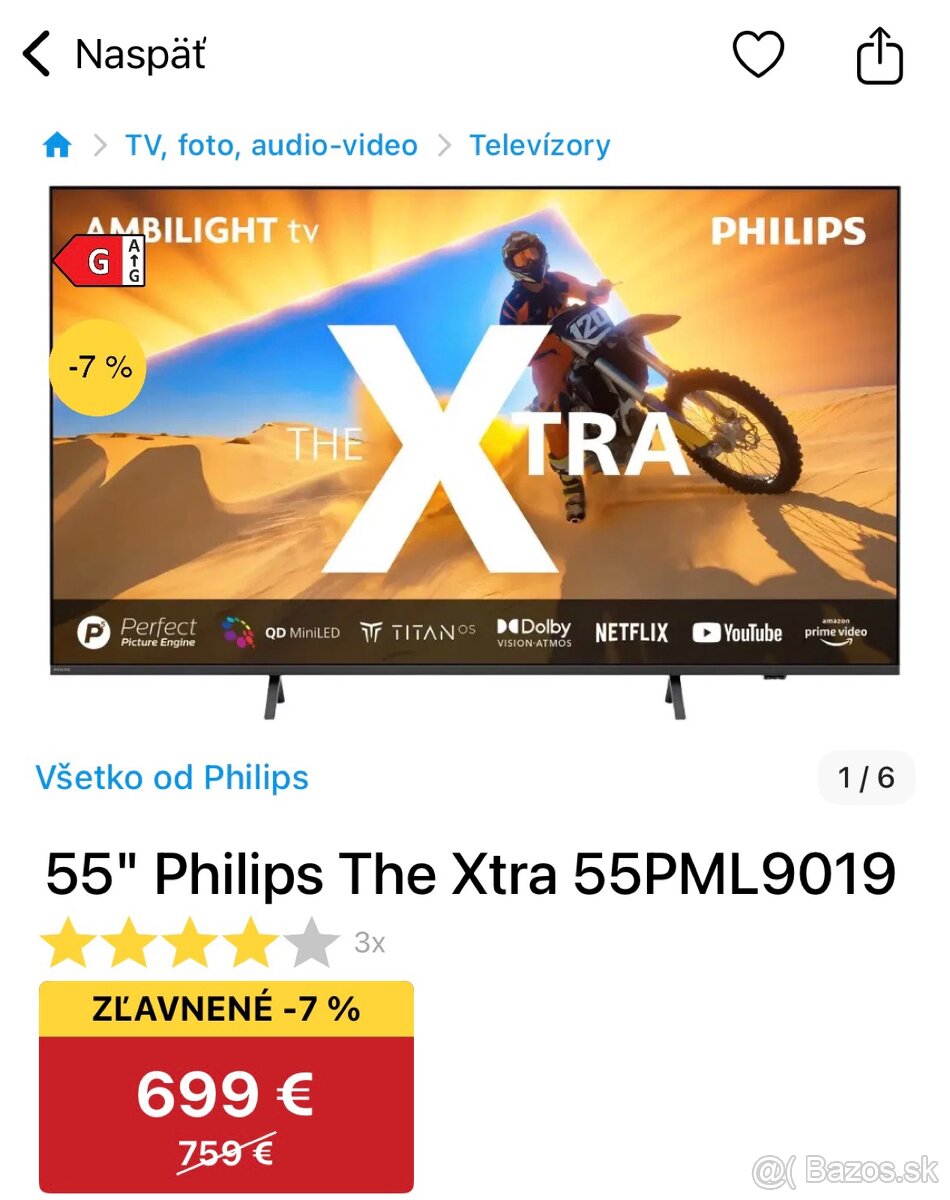Open the TV, foto, audio-video breadcrumb category
This screenshot has height=1200, width=950.
click(270, 145)
